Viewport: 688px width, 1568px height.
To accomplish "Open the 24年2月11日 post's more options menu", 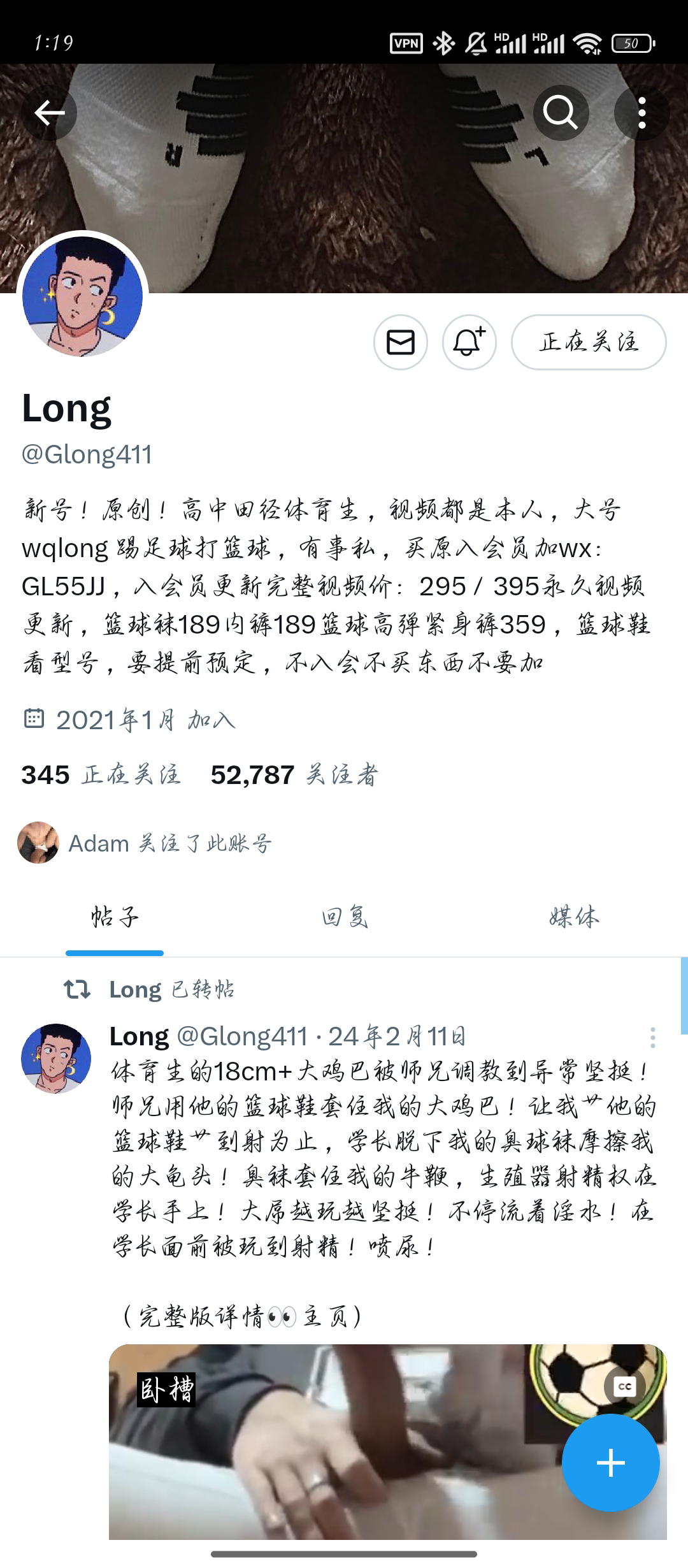I will click(x=652, y=1038).
